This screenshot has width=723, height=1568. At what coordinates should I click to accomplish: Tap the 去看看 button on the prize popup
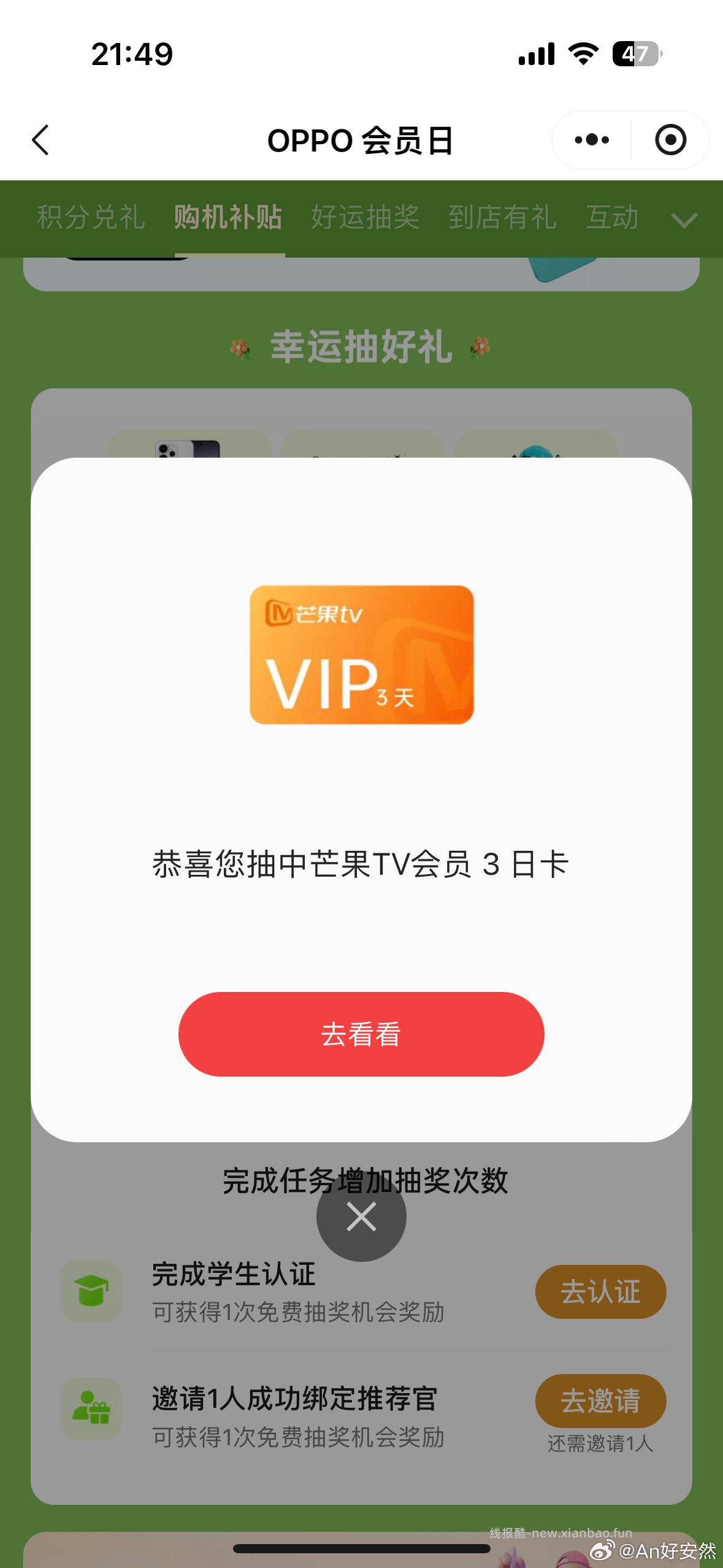361,1034
